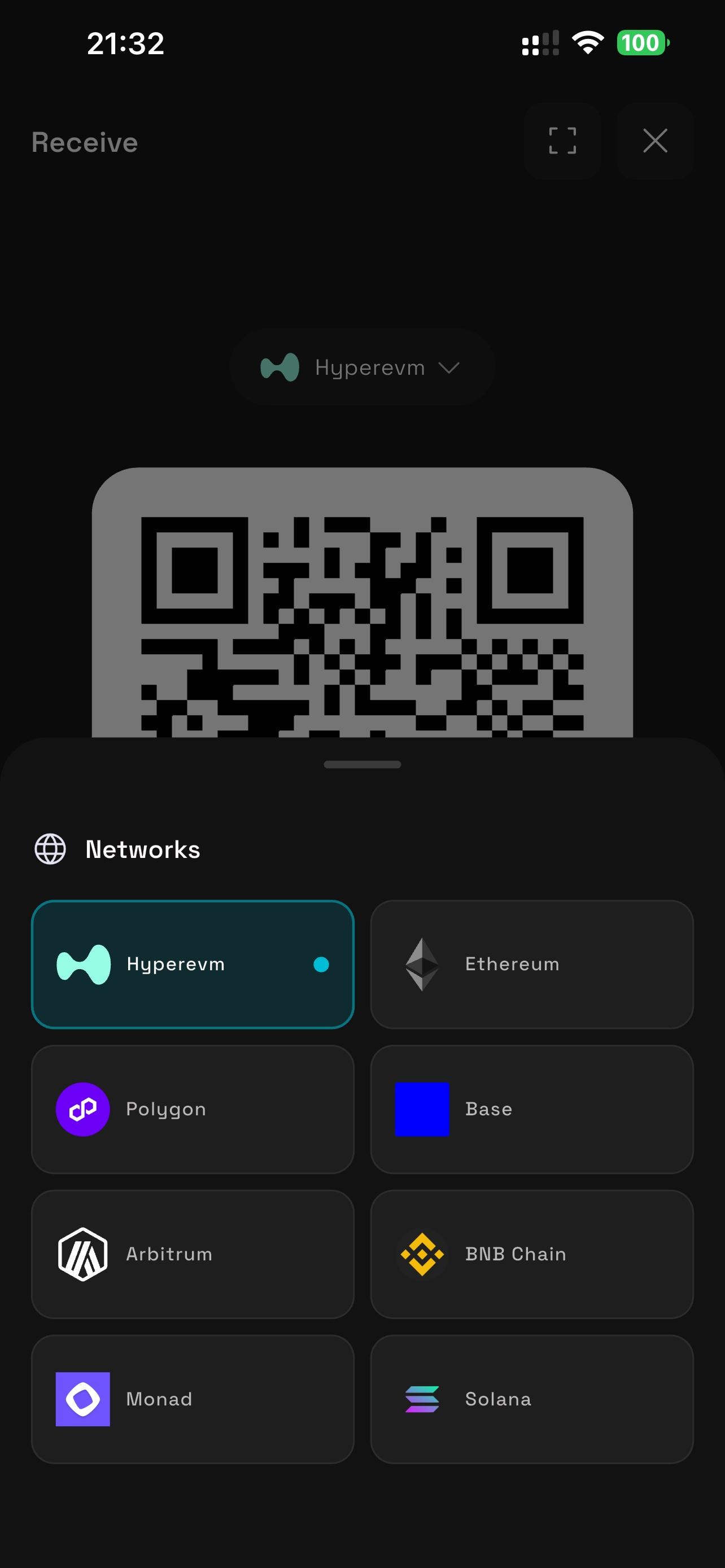Screen dimensions: 725x1568
Task: Choose the Monad network
Action: [x=193, y=1399]
